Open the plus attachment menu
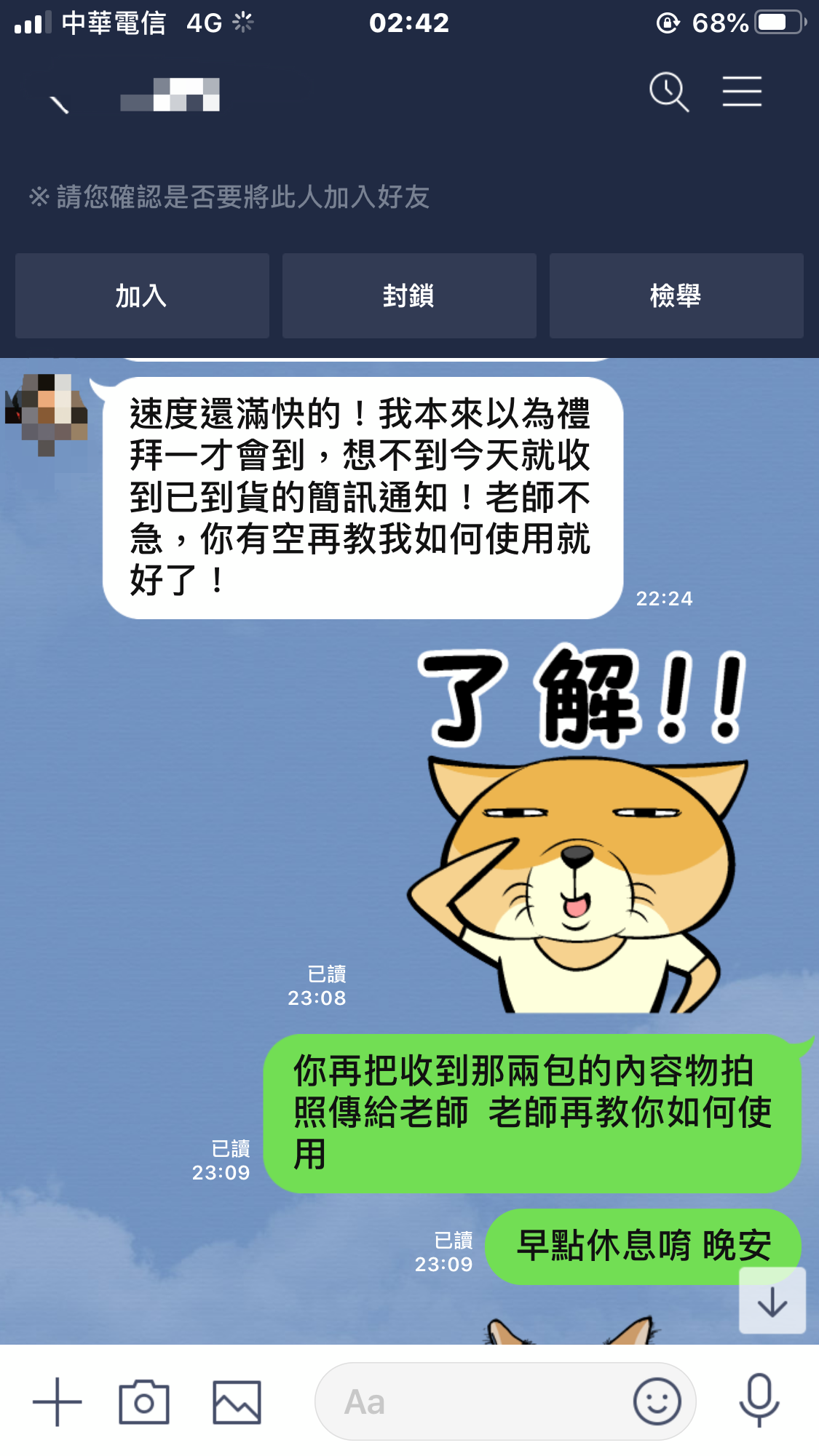 click(58, 1401)
